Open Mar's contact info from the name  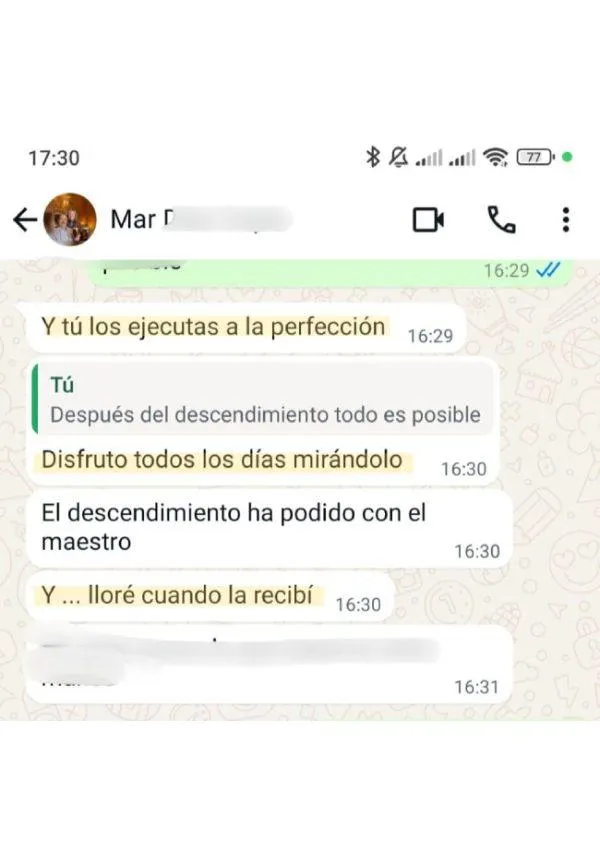pos(200,219)
